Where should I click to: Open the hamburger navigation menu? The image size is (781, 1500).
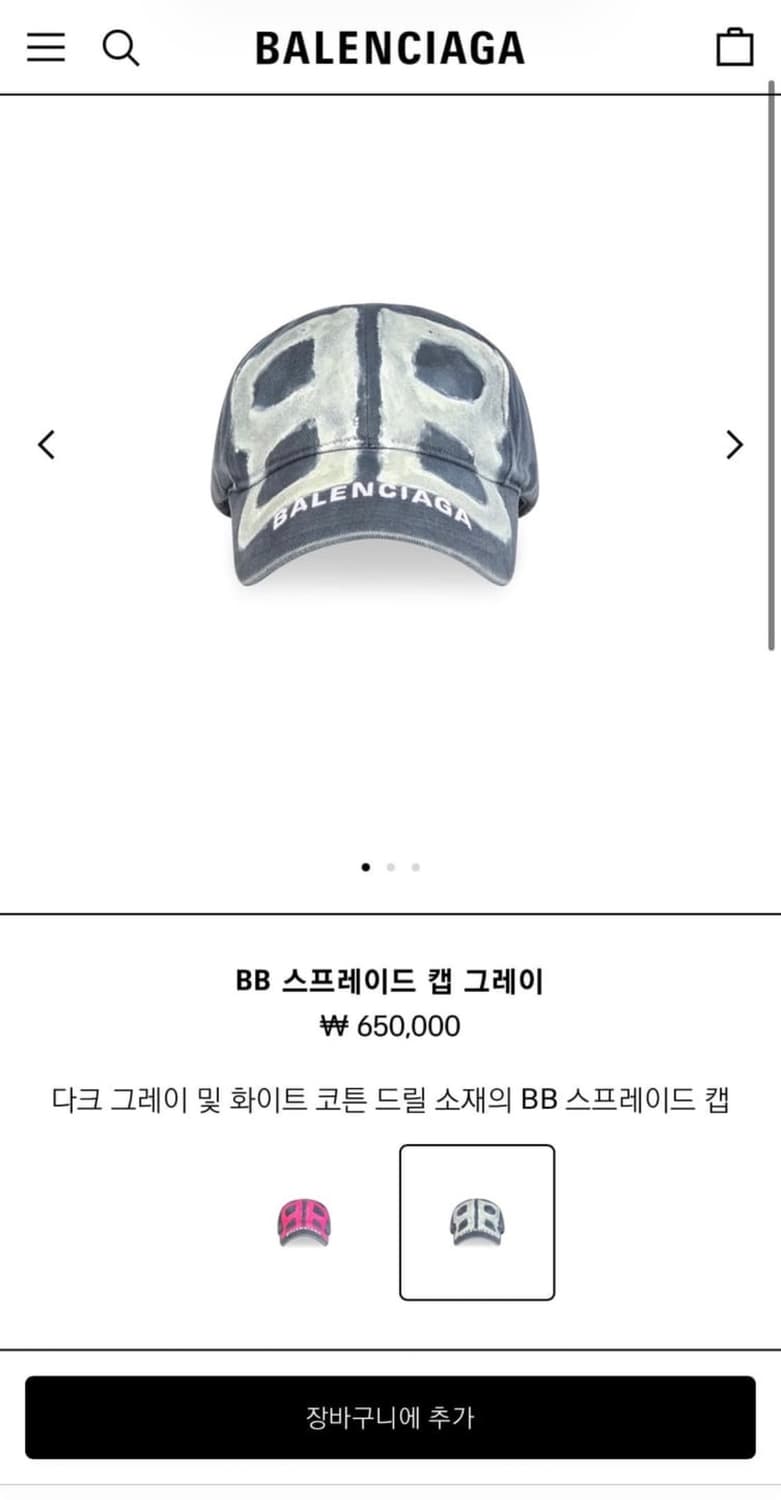pos(42,46)
